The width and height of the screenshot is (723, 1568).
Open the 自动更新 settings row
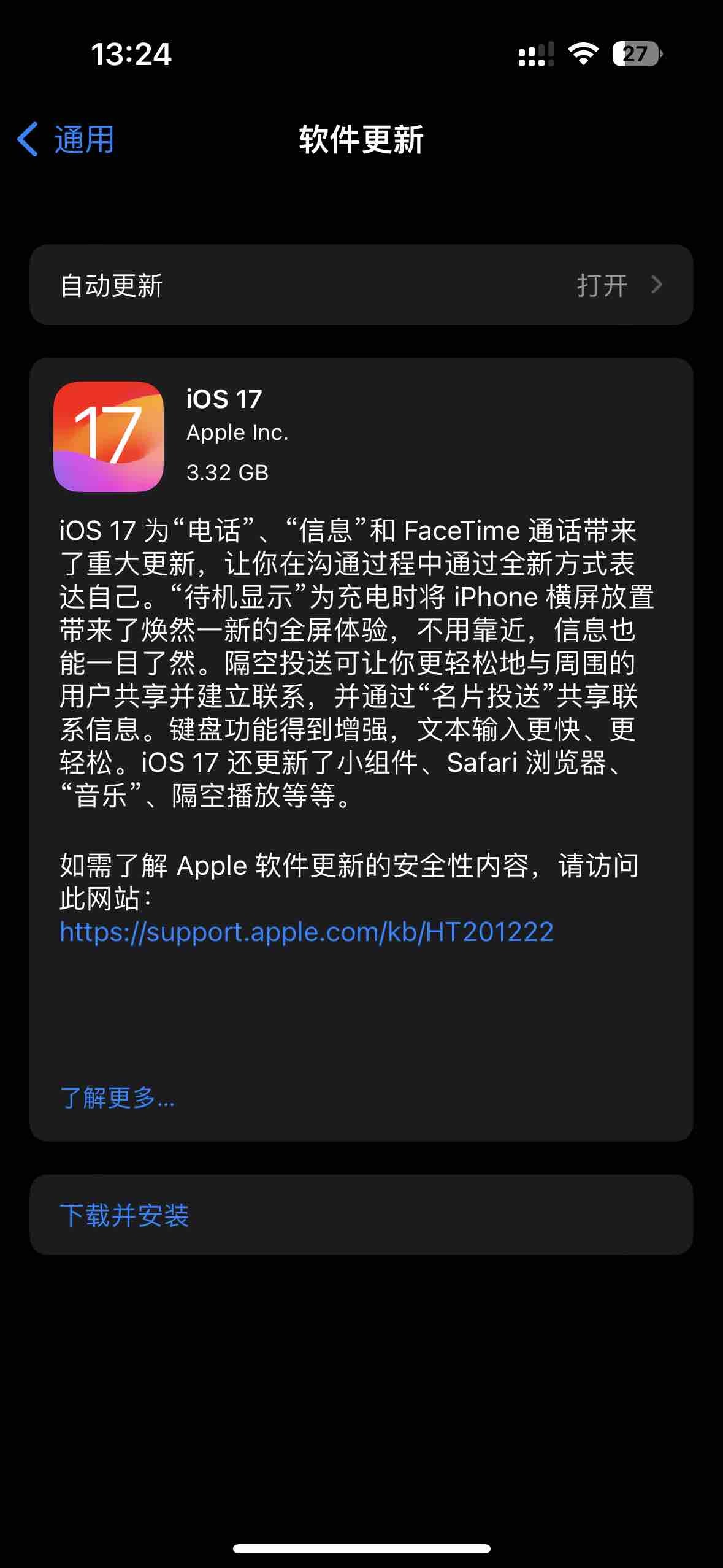[361, 285]
